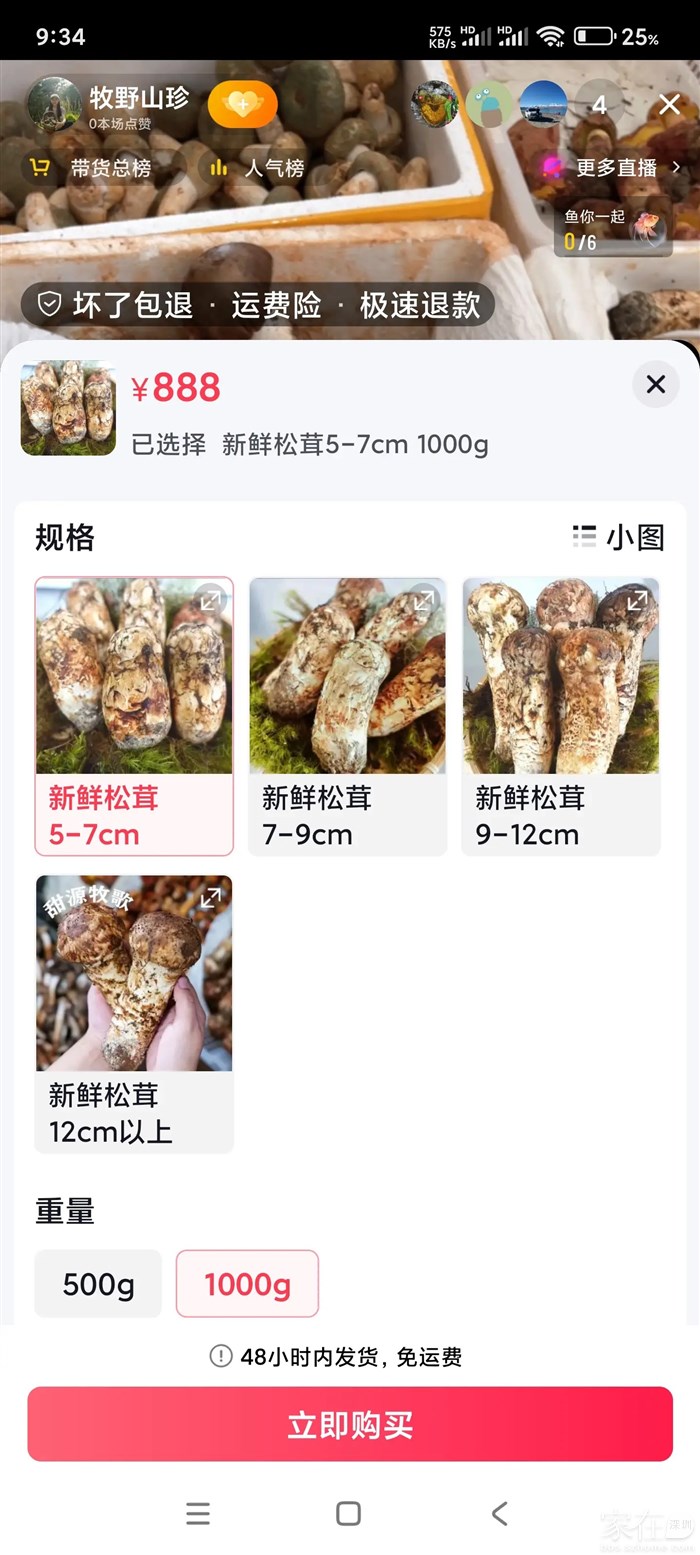
Task: Enlarge the 7-9cm matsutake image
Action: tap(424, 601)
